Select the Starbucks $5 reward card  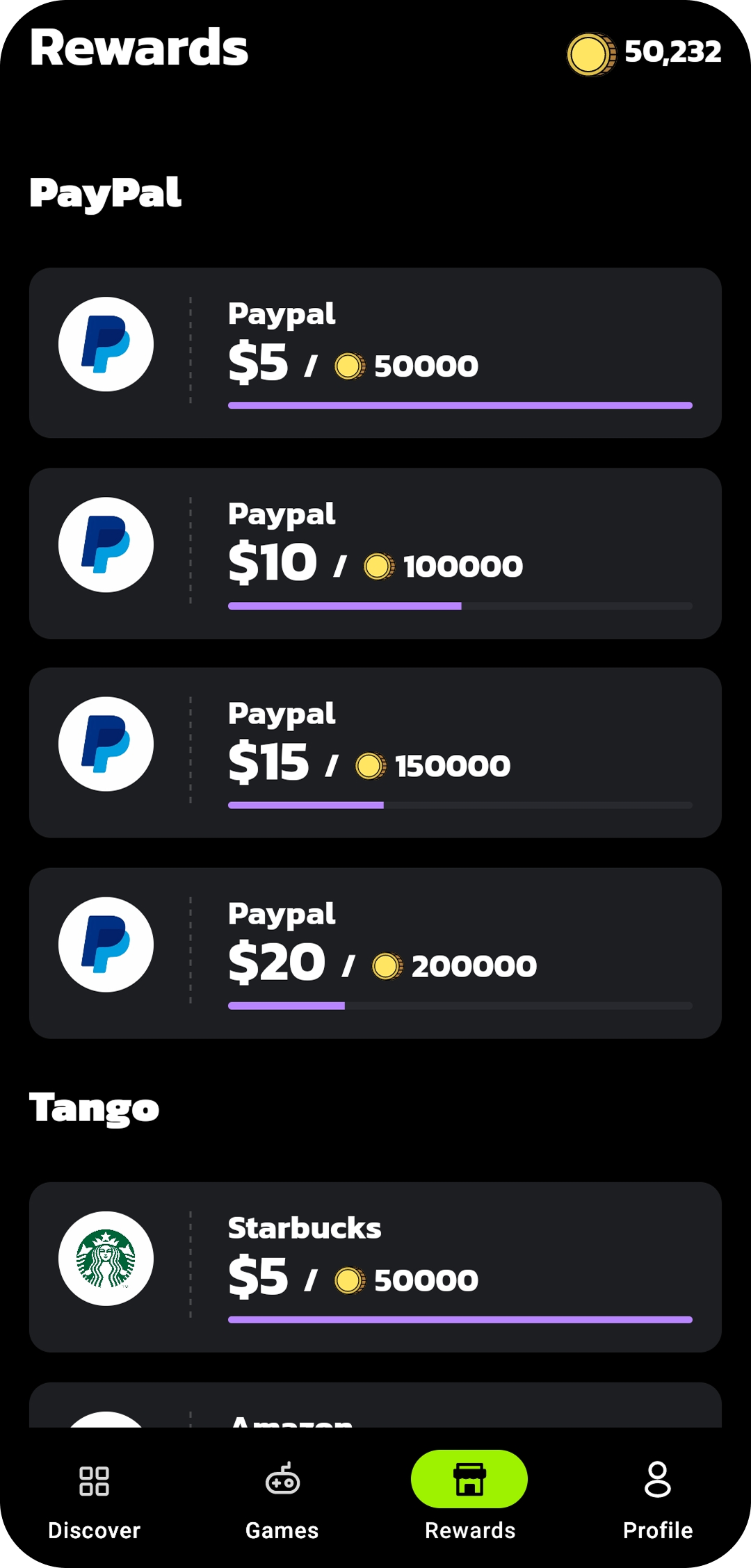(x=375, y=1267)
